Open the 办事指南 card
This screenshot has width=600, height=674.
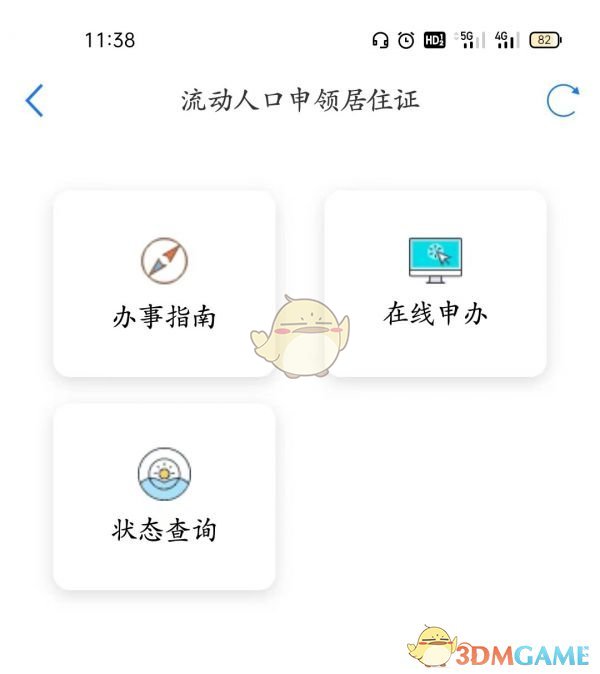pyautogui.click(x=164, y=284)
